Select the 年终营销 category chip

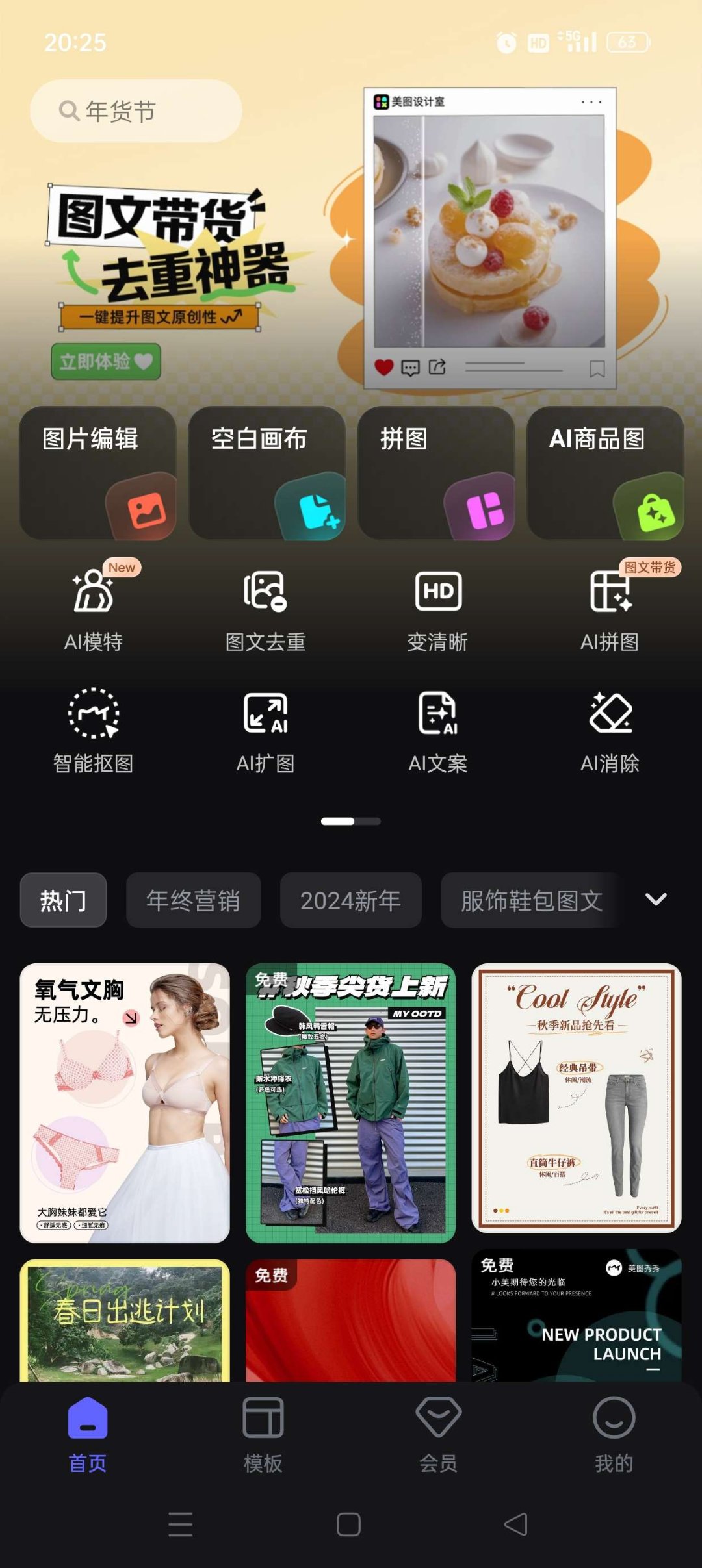click(193, 900)
